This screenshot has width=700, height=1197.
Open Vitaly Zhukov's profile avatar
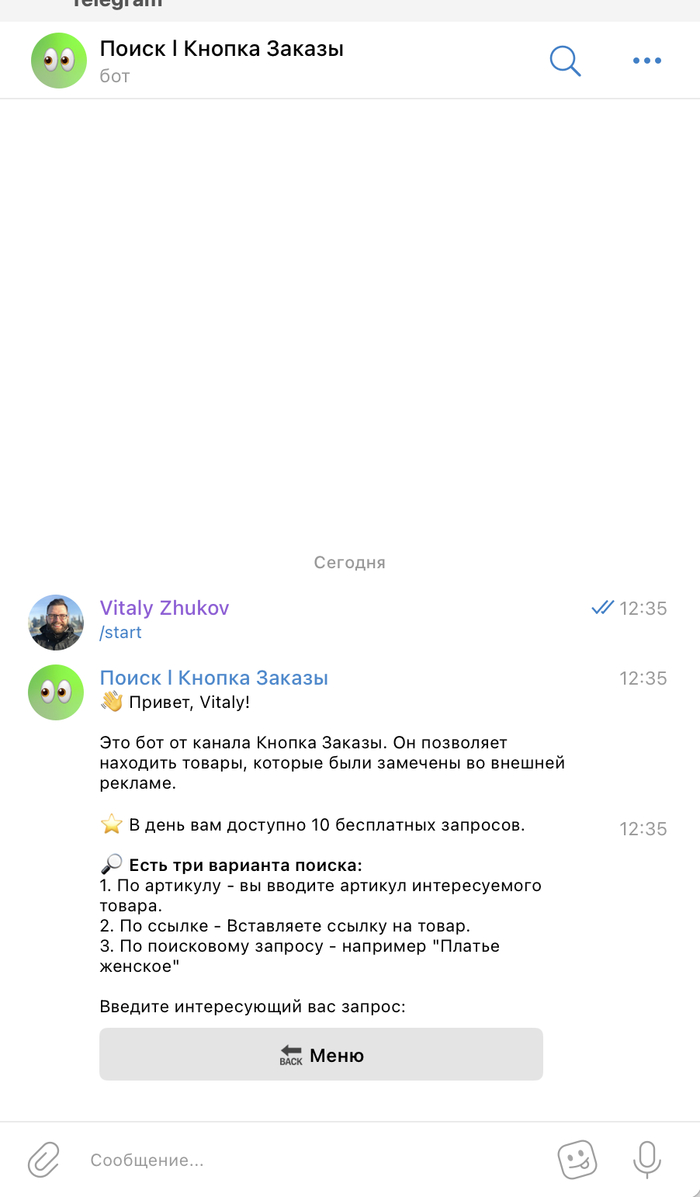(57, 621)
